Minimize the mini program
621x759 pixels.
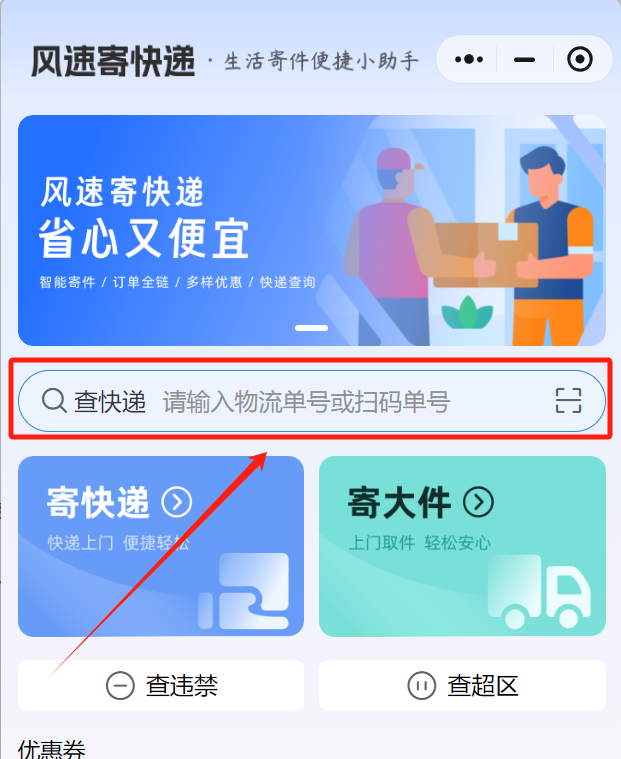524,60
